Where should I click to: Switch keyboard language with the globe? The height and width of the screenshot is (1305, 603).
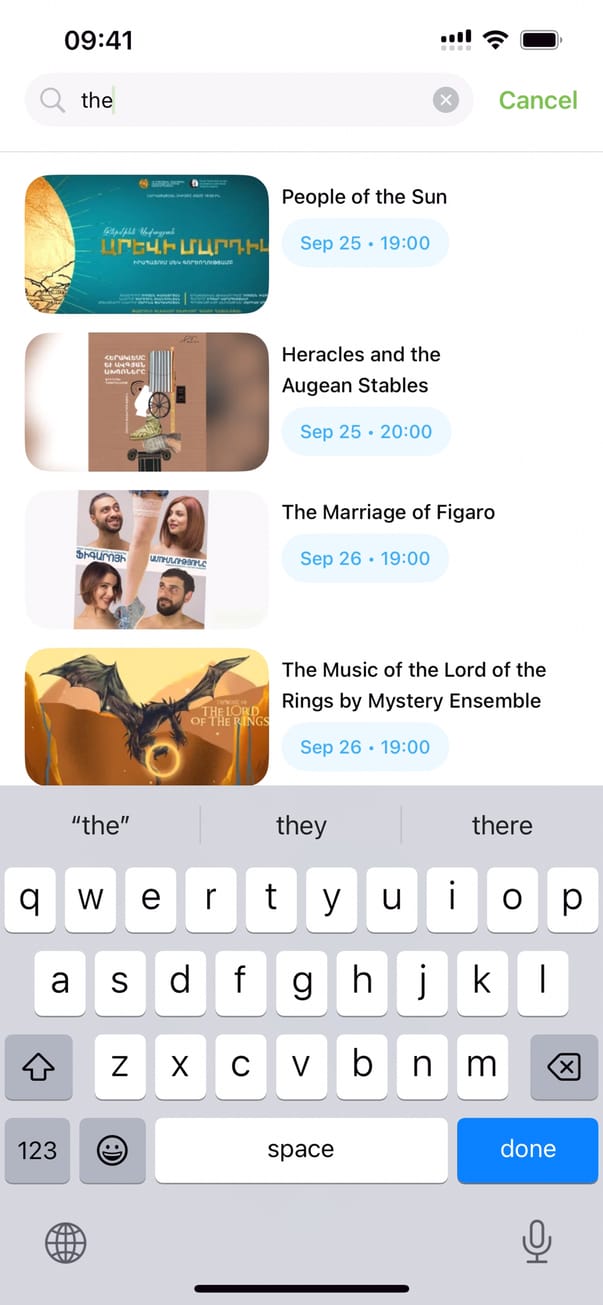(x=66, y=1243)
